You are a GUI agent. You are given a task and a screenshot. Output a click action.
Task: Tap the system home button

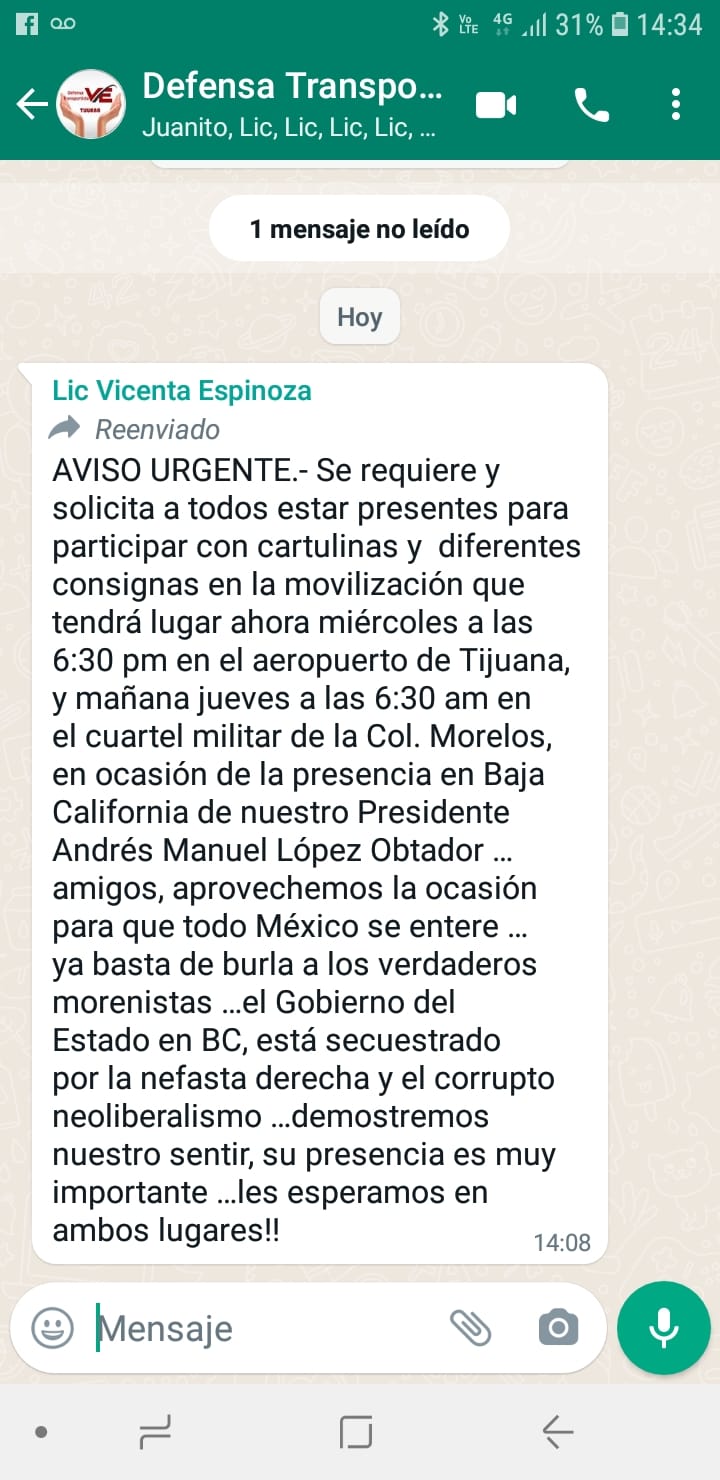click(356, 1432)
